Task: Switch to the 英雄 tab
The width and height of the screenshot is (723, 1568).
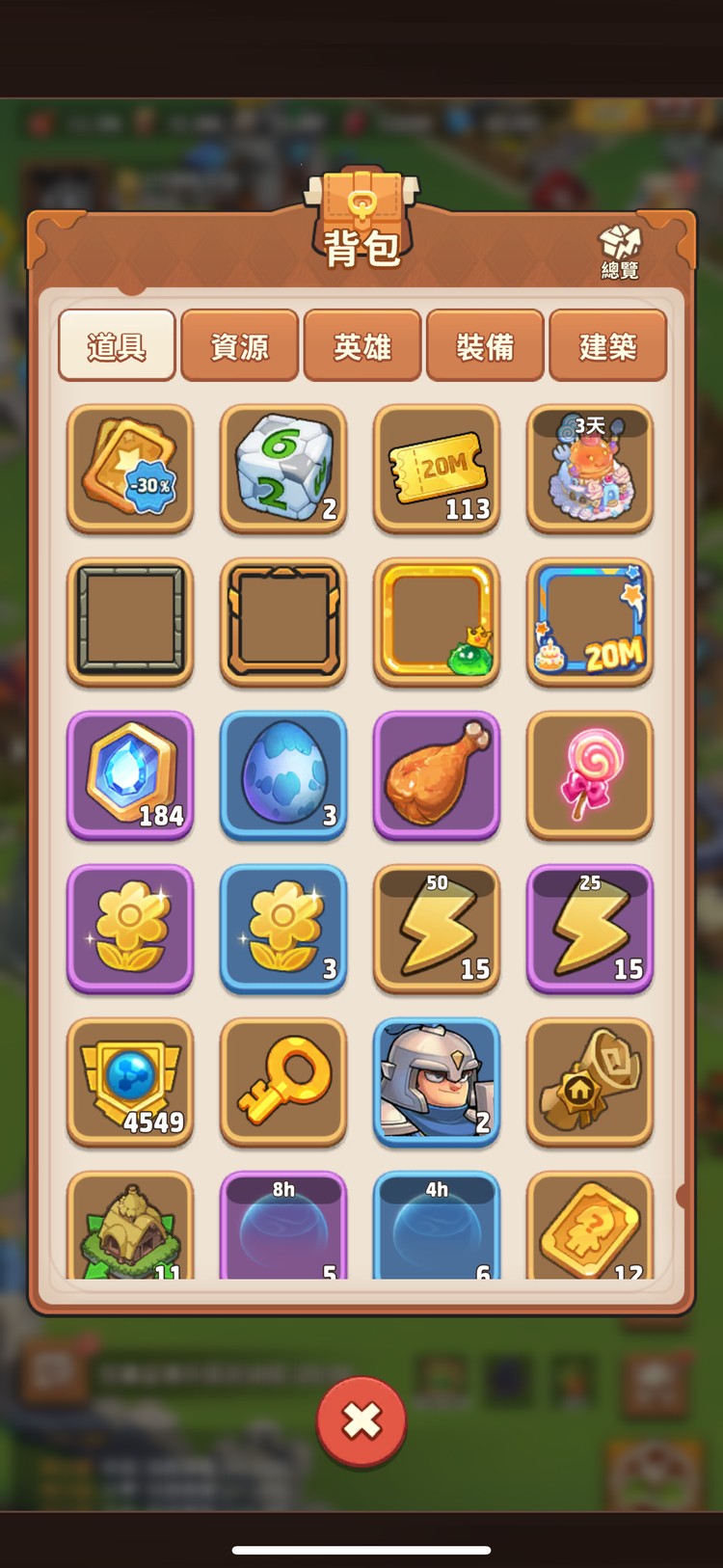Action: point(362,345)
